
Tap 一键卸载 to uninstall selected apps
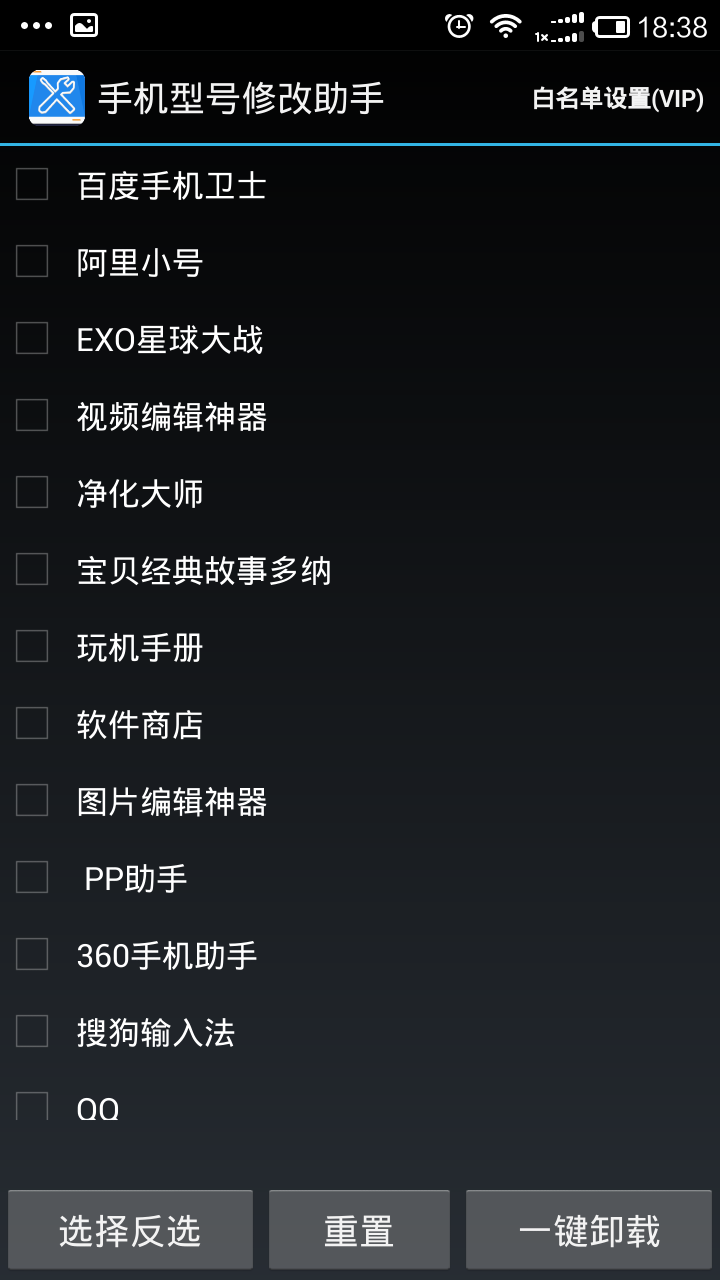pos(589,1230)
